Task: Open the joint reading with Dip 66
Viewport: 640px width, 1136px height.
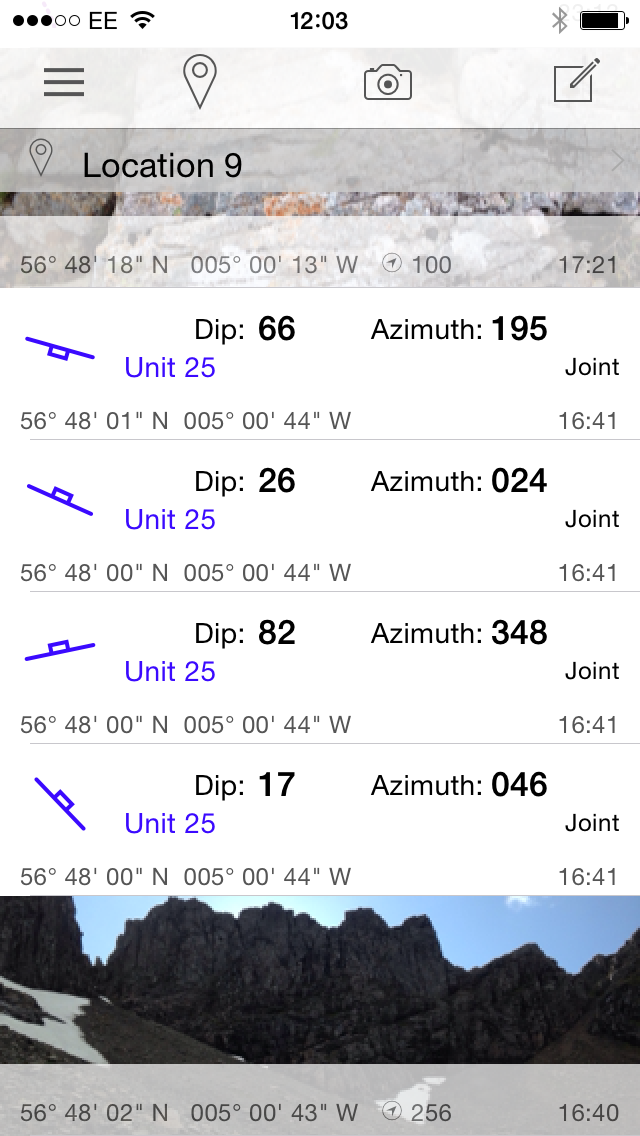Action: [x=320, y=364]
